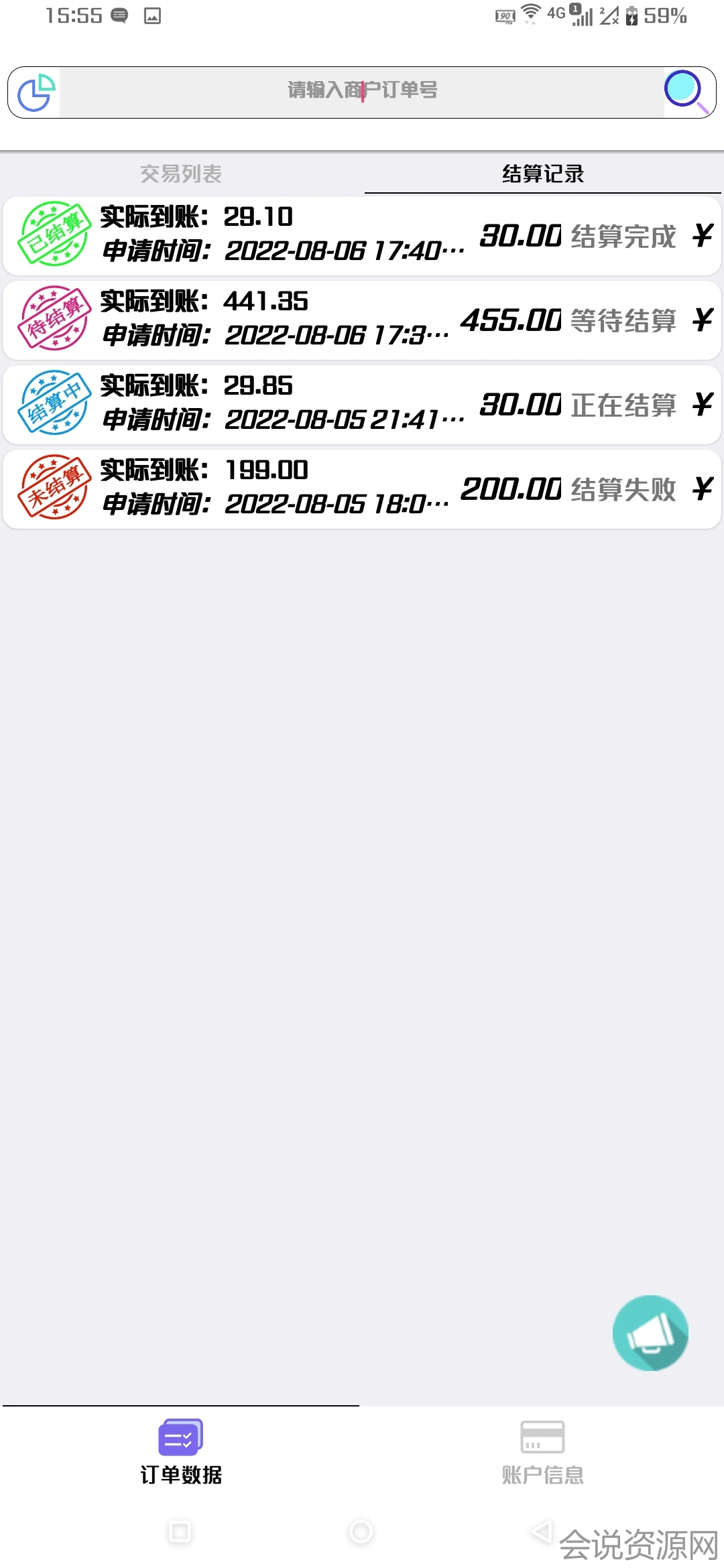Open the 200.00 结算失败 settlement record
Screen dimensions: 724x1568
[x=362, y=488]
